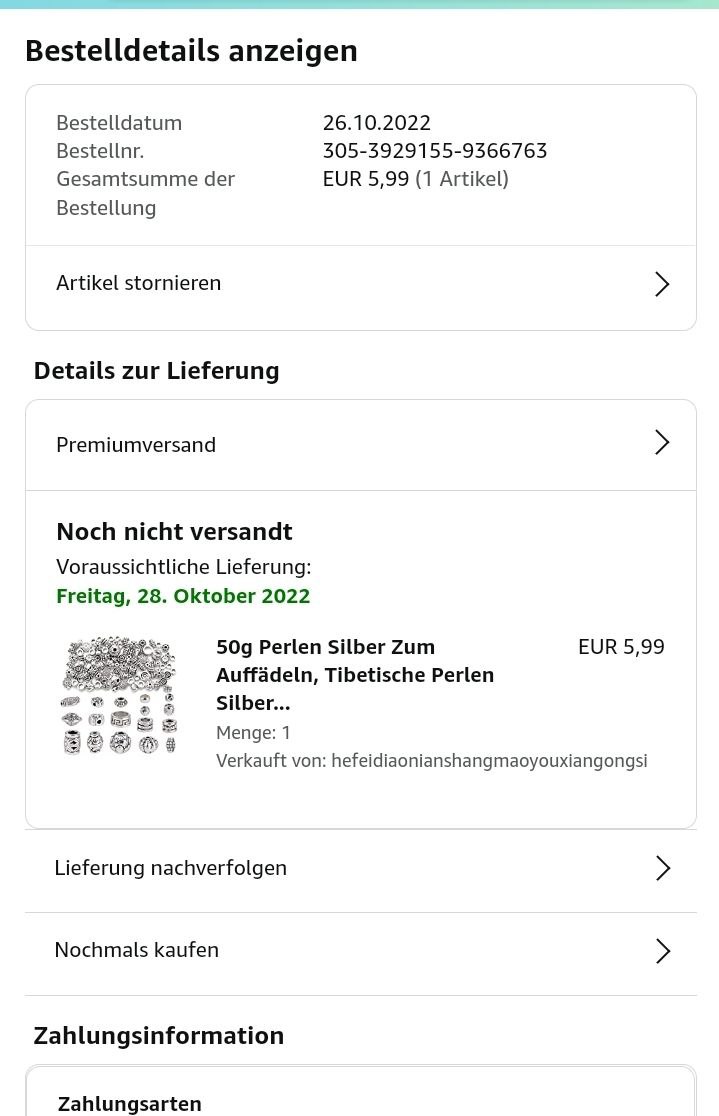Select Nochmals kaufen to reorder
719x1116 pixels.
(360, 950)
